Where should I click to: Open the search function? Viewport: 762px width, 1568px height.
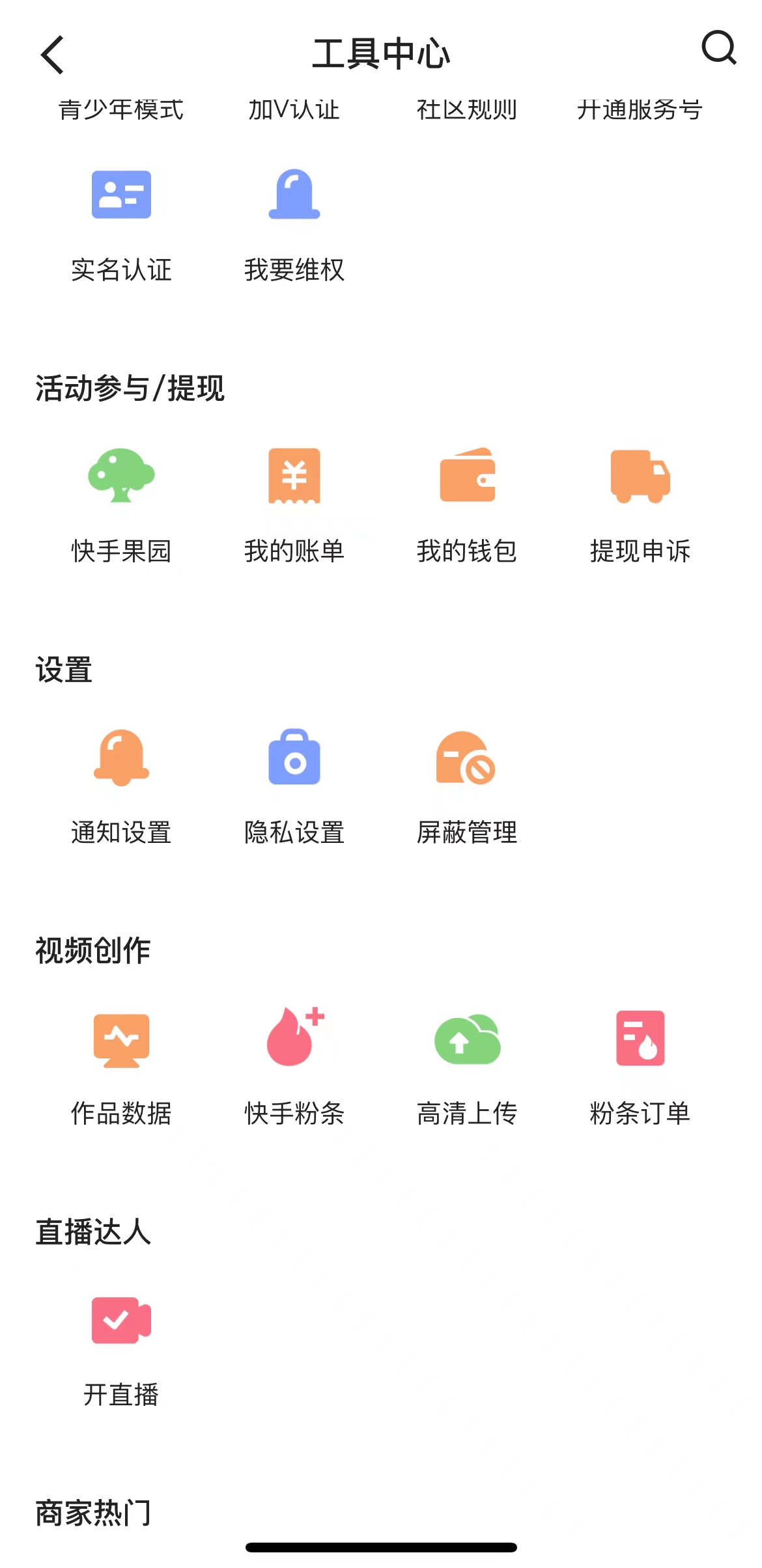point(718,51)
